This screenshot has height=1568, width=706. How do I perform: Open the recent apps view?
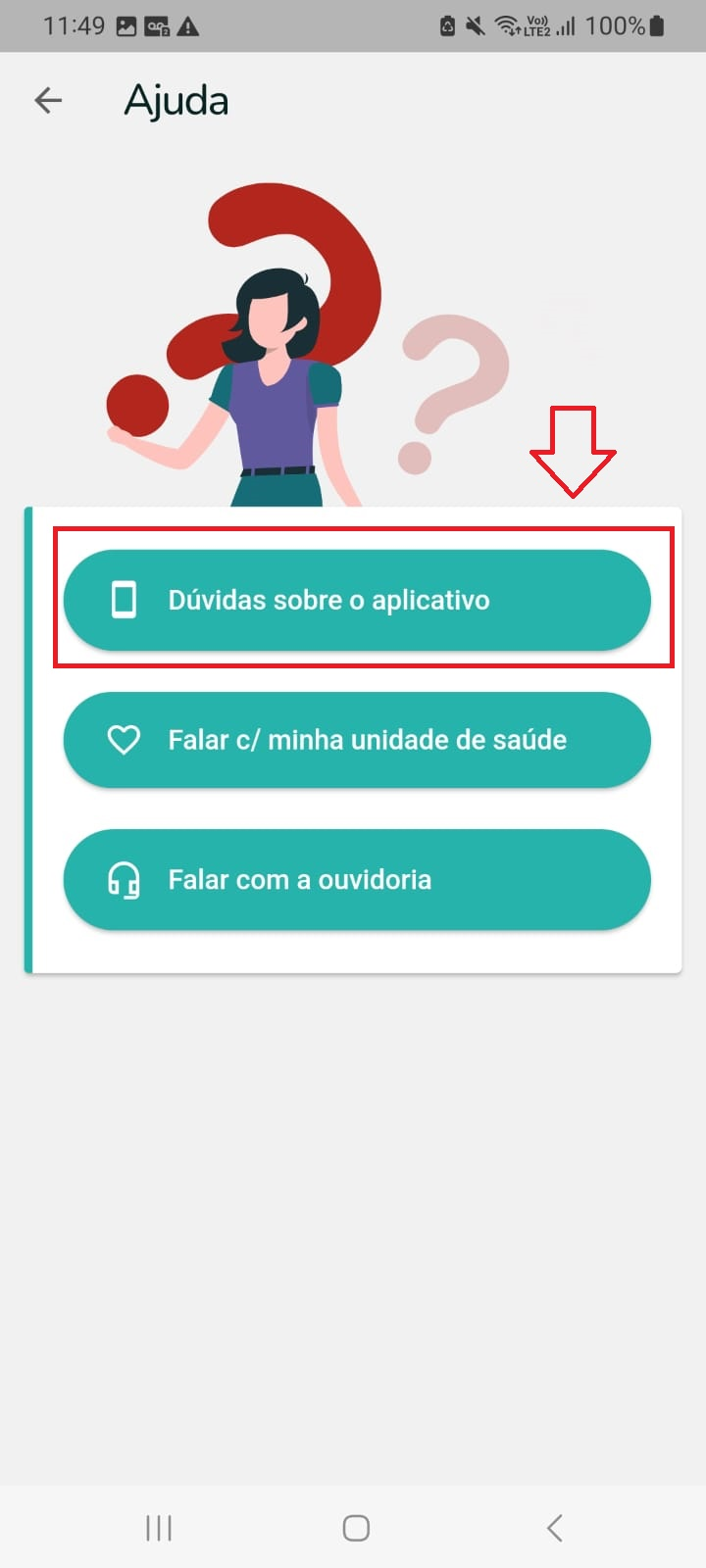click(x=159, y=1528)
